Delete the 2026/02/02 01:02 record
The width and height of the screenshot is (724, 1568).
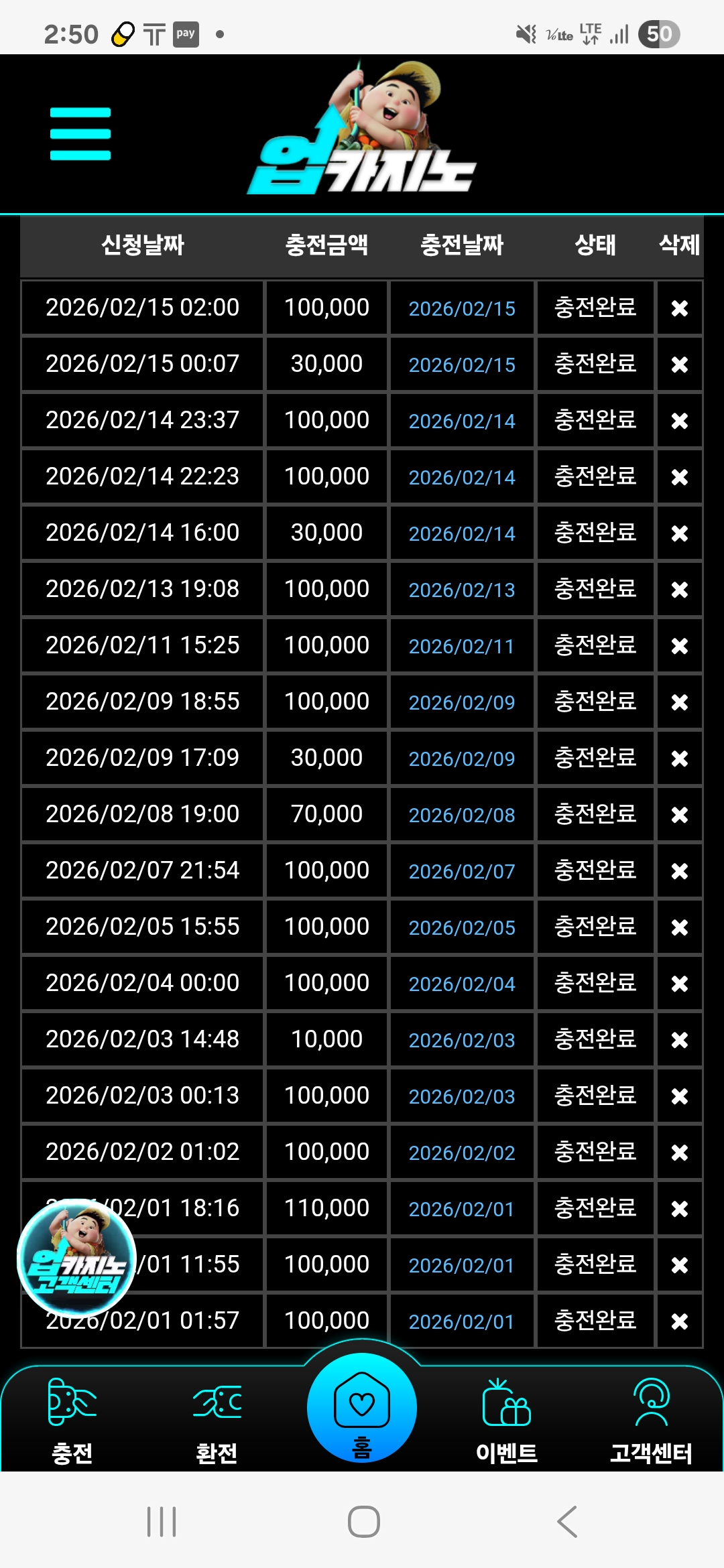click(679, 1153)
